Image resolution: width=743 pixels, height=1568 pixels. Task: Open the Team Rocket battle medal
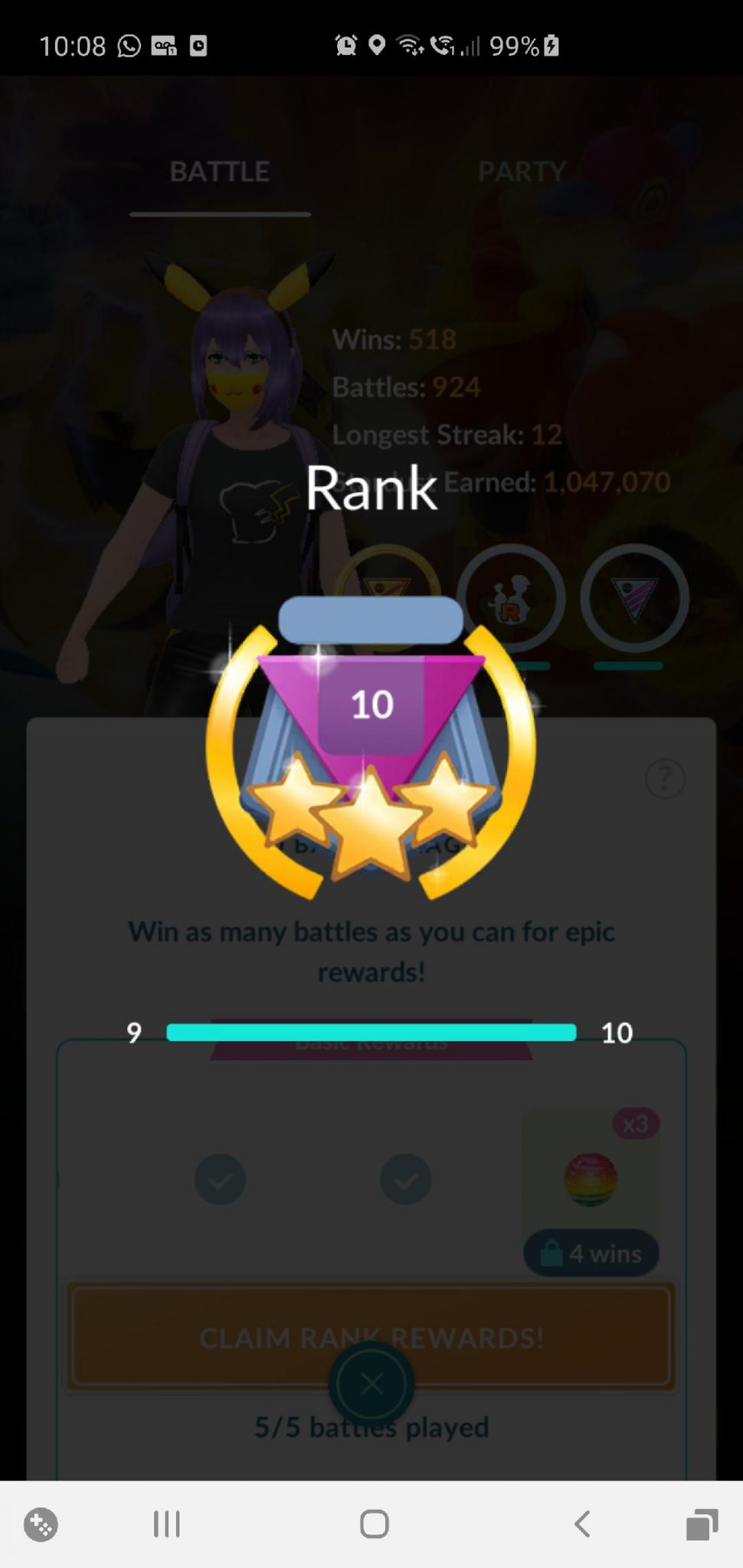(511, 598)
